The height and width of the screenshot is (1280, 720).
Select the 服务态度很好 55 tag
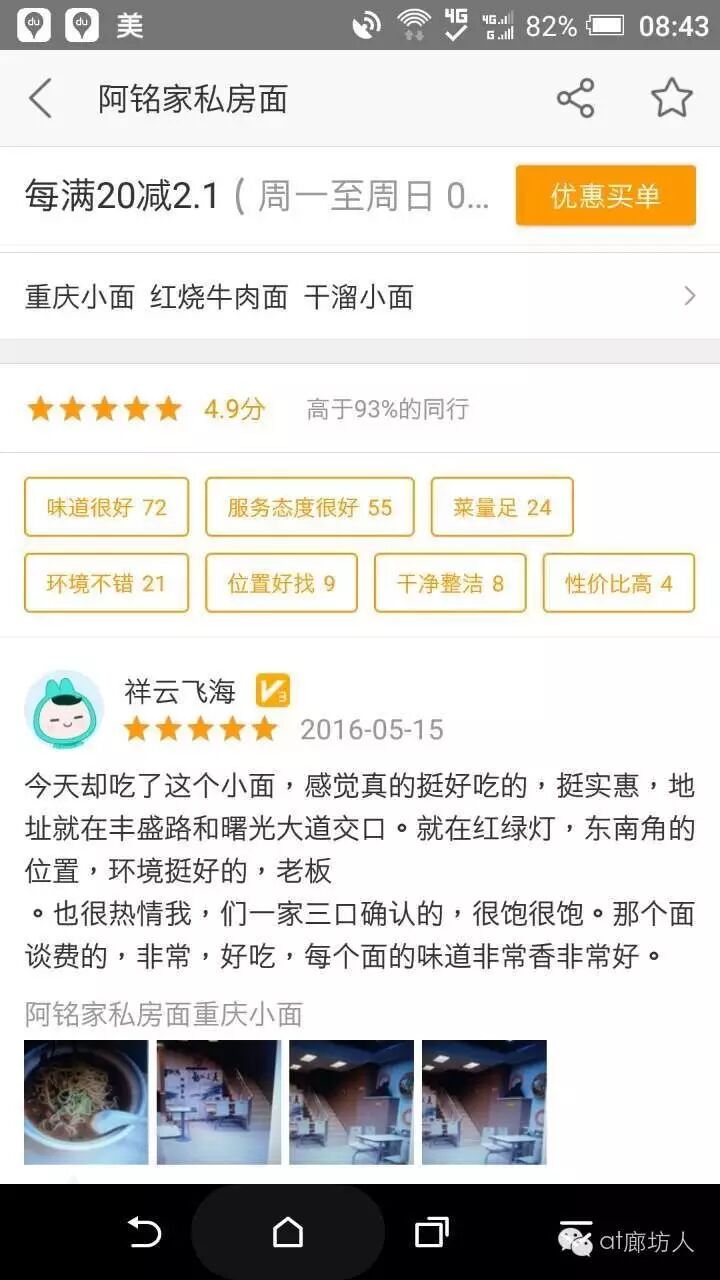(309, 507)
